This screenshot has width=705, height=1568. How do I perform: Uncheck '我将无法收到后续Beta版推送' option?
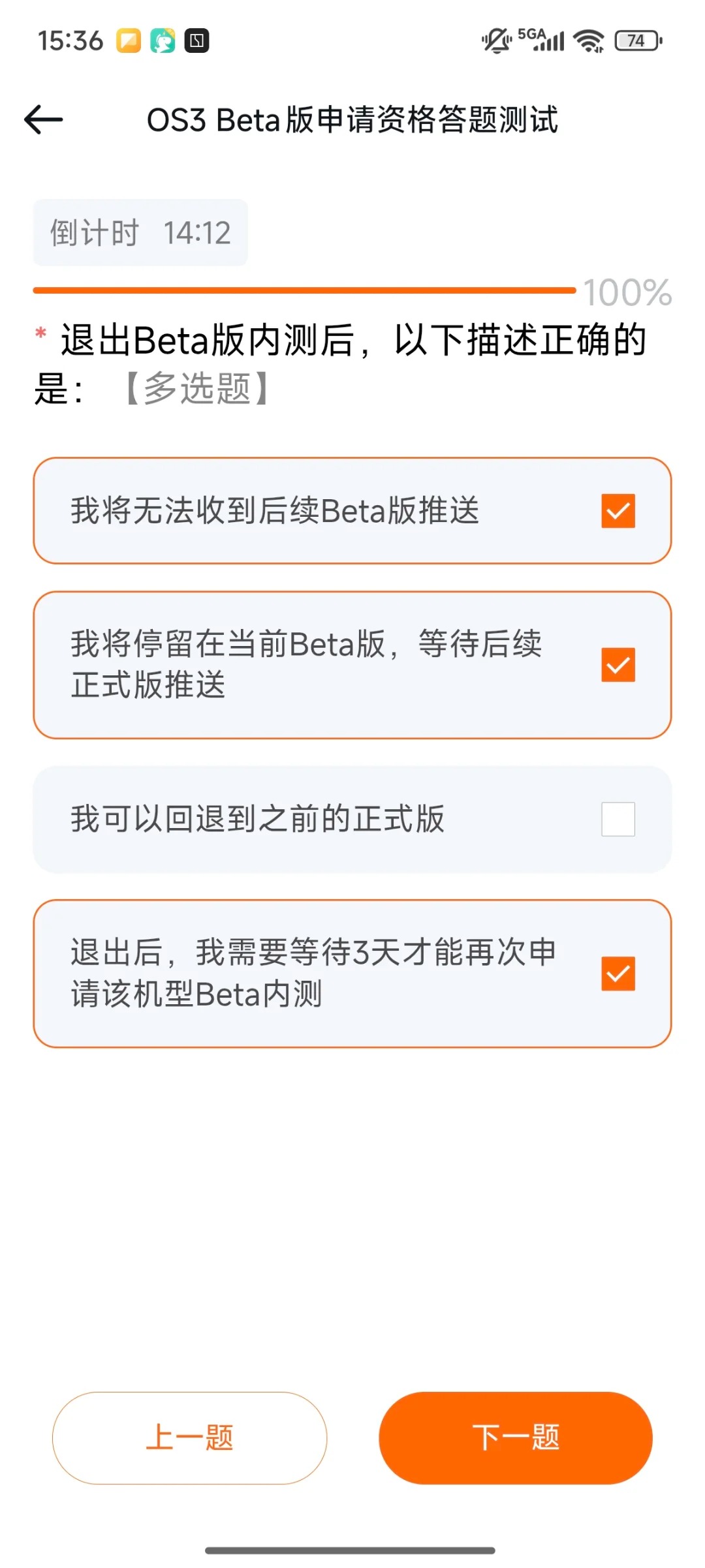pos(618,511)
